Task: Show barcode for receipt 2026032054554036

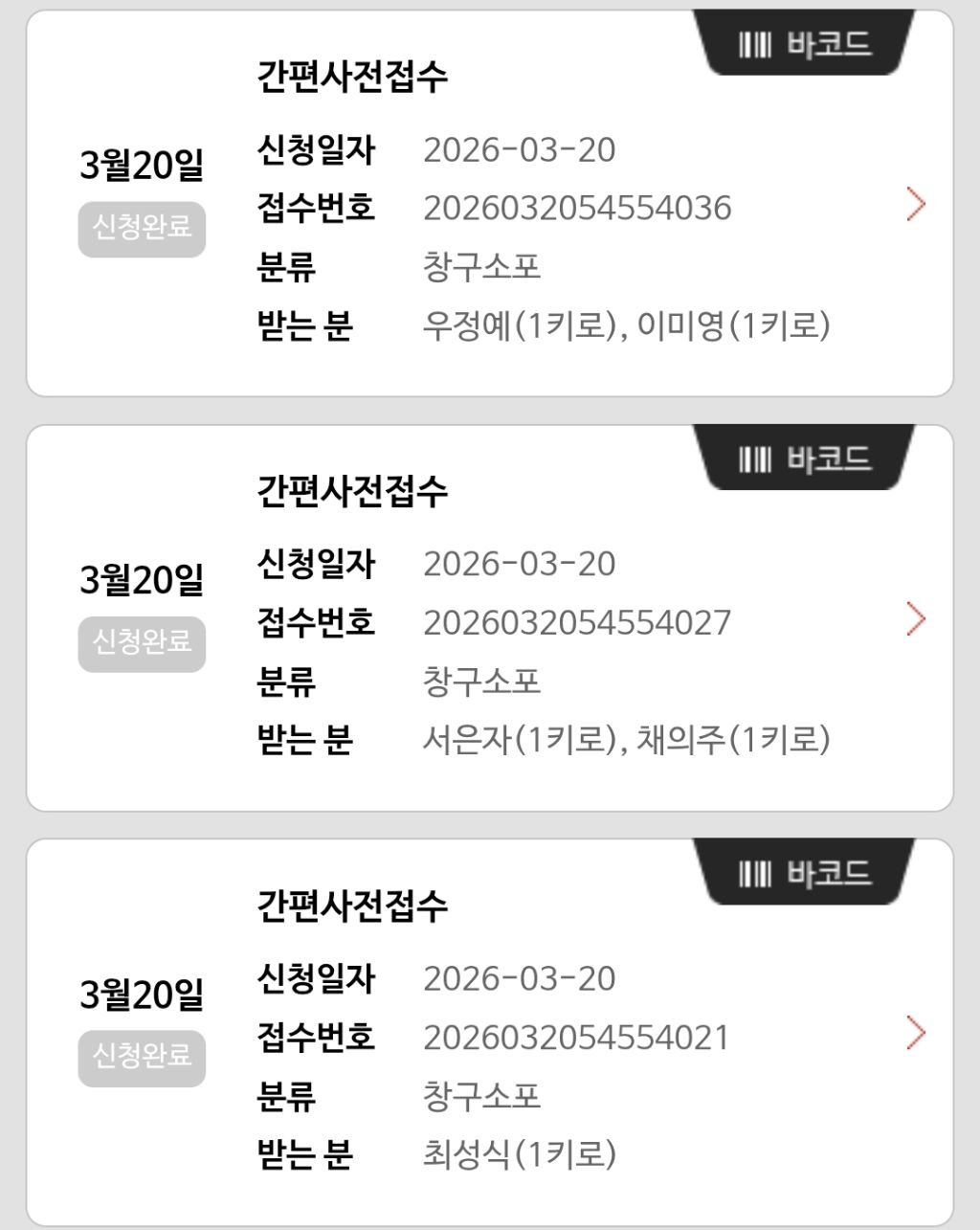Action: [x=805, y=44]
